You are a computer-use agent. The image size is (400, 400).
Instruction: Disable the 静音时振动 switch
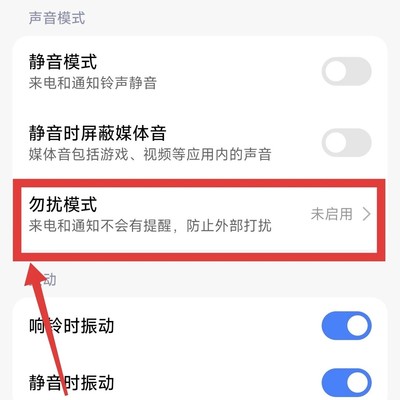346,382
